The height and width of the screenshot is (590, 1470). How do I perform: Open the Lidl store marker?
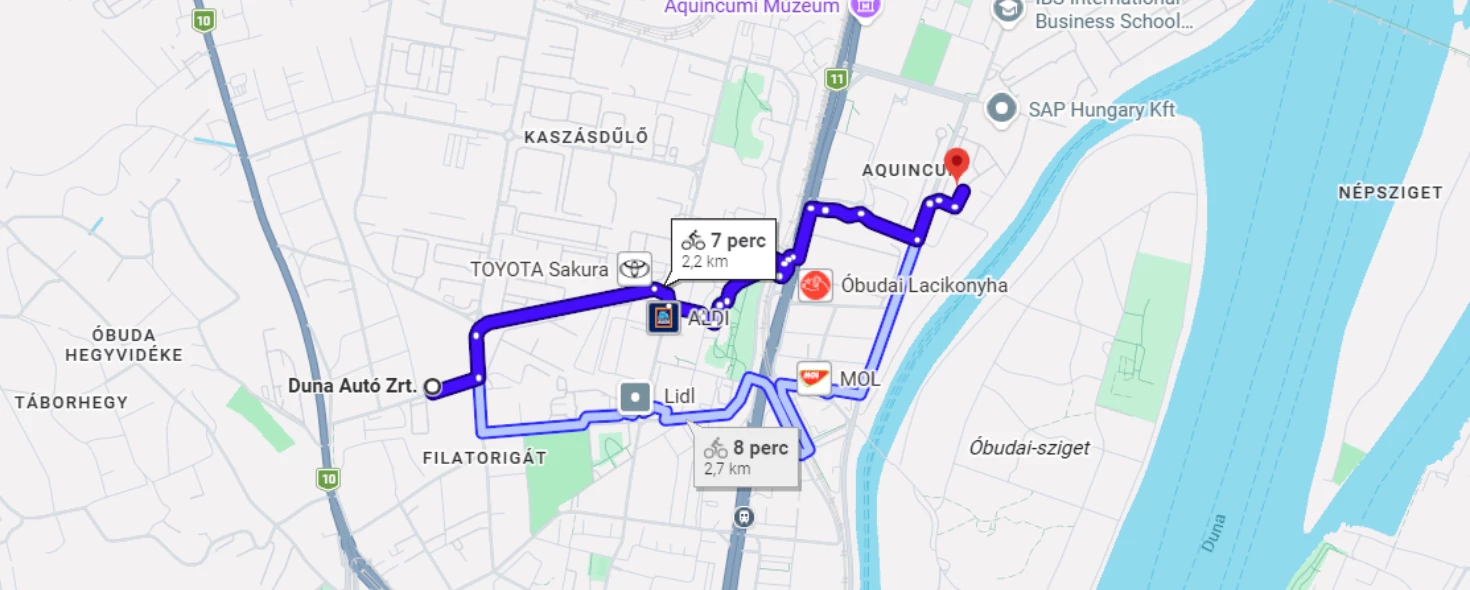coord(636,397)
